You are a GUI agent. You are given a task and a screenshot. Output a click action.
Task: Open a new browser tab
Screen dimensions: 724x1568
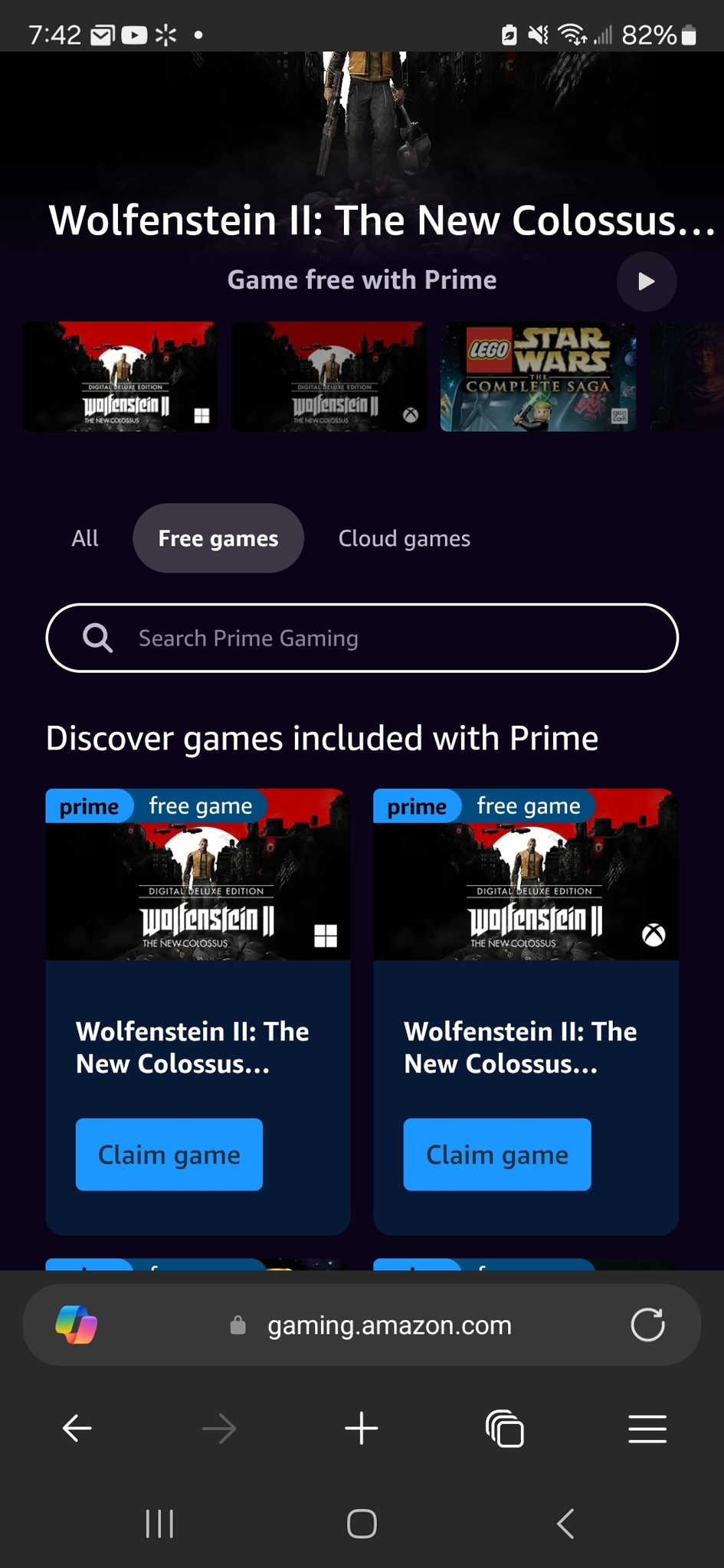[362, 1429]
